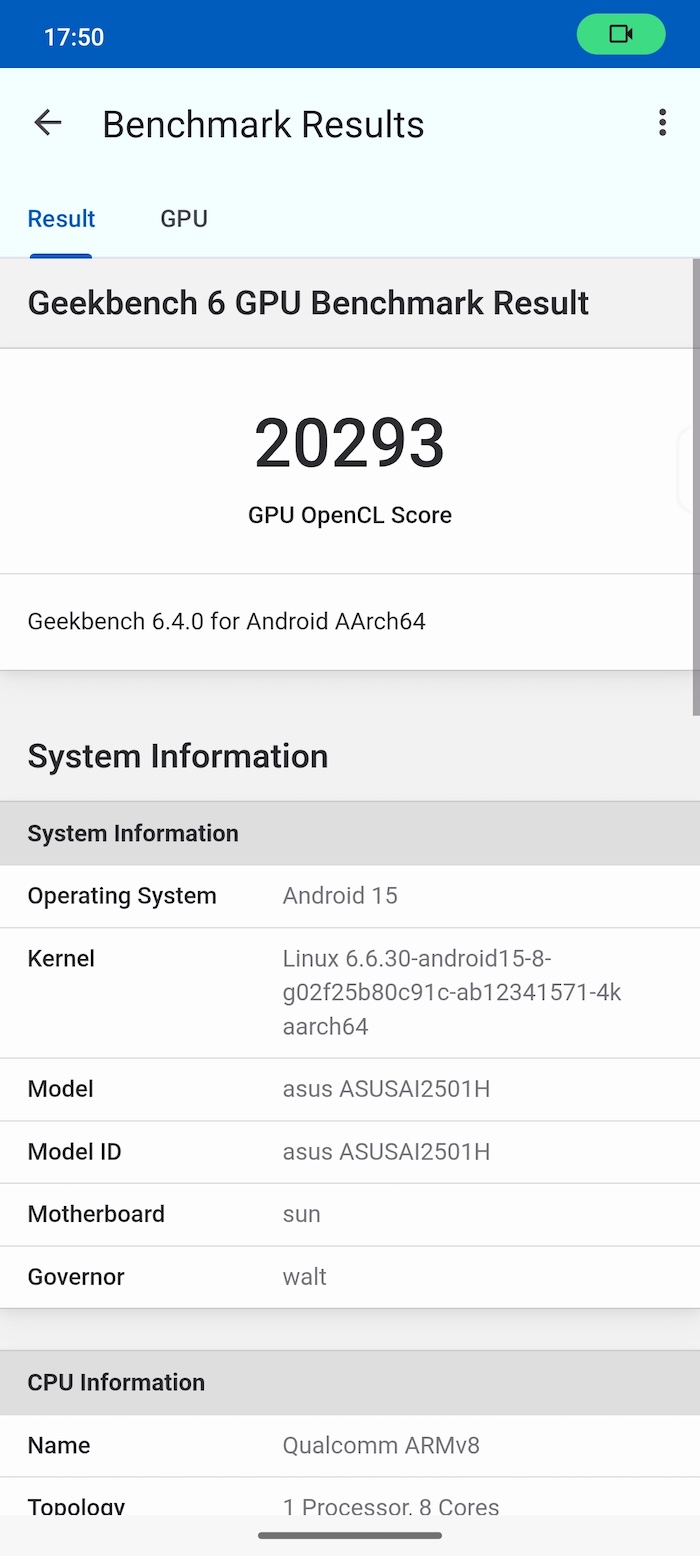This screenshot has width=700, height=1556.
Task: Open the three-dot overflow menu
Action: coord(662,123)
